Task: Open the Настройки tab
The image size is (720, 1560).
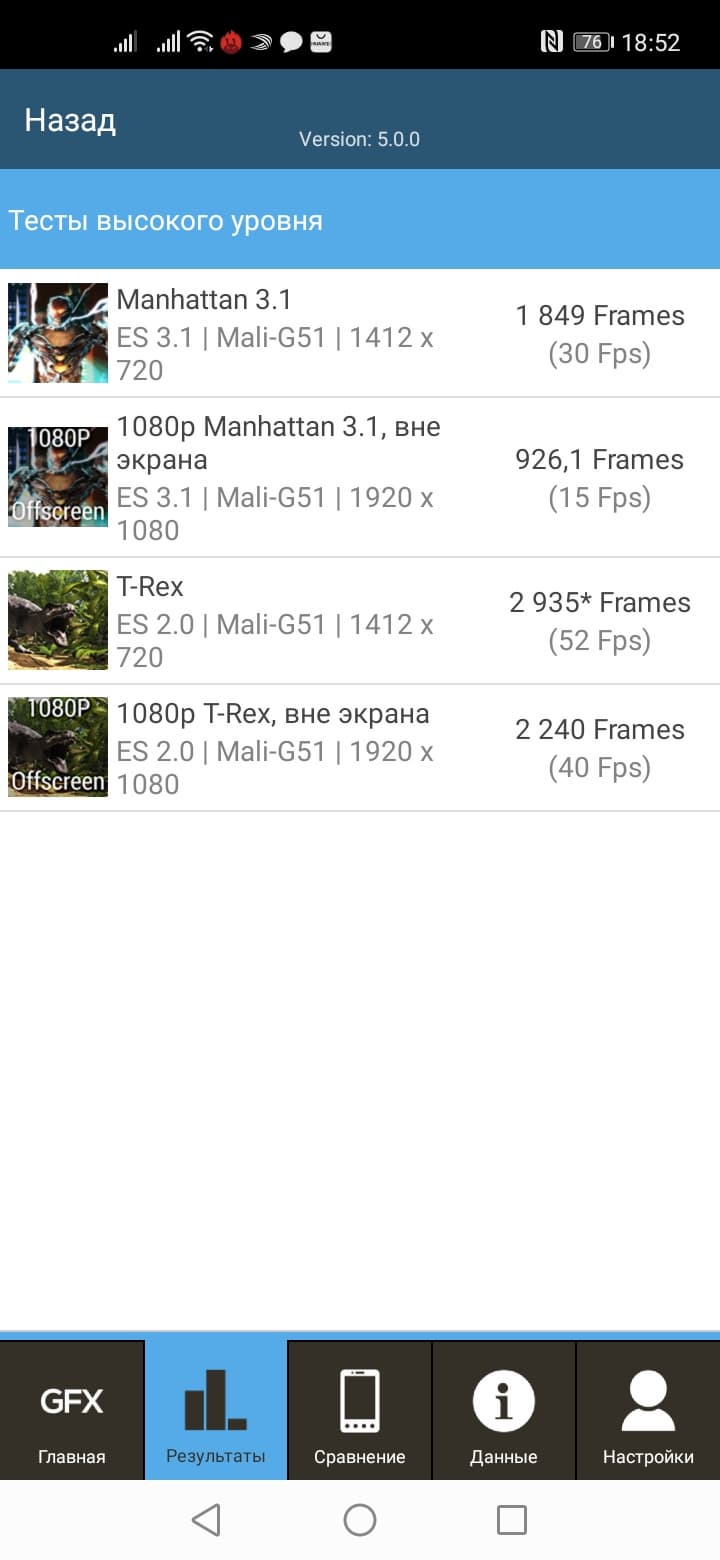Action: (x=648, y=1410)
